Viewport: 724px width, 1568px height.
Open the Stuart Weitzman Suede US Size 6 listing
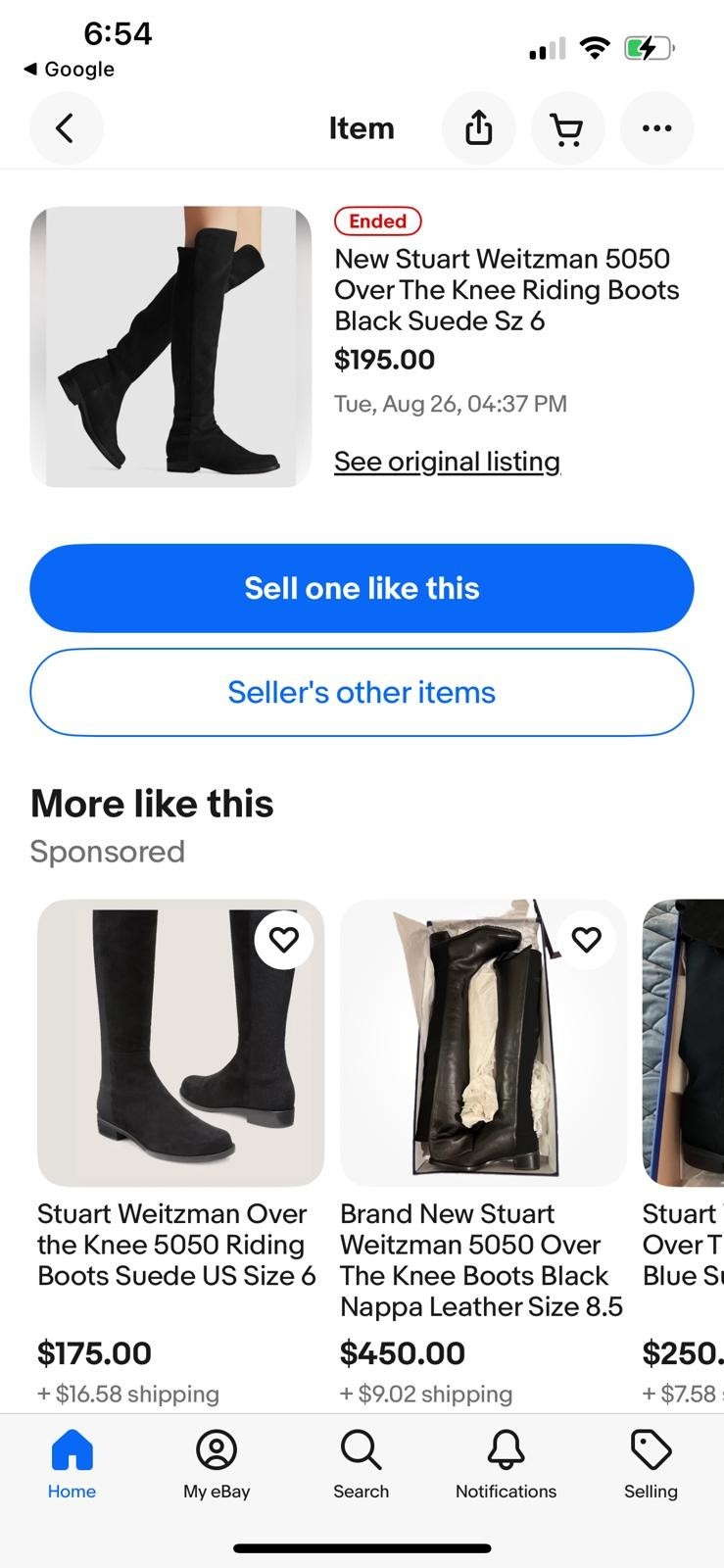coord(176,1245)
